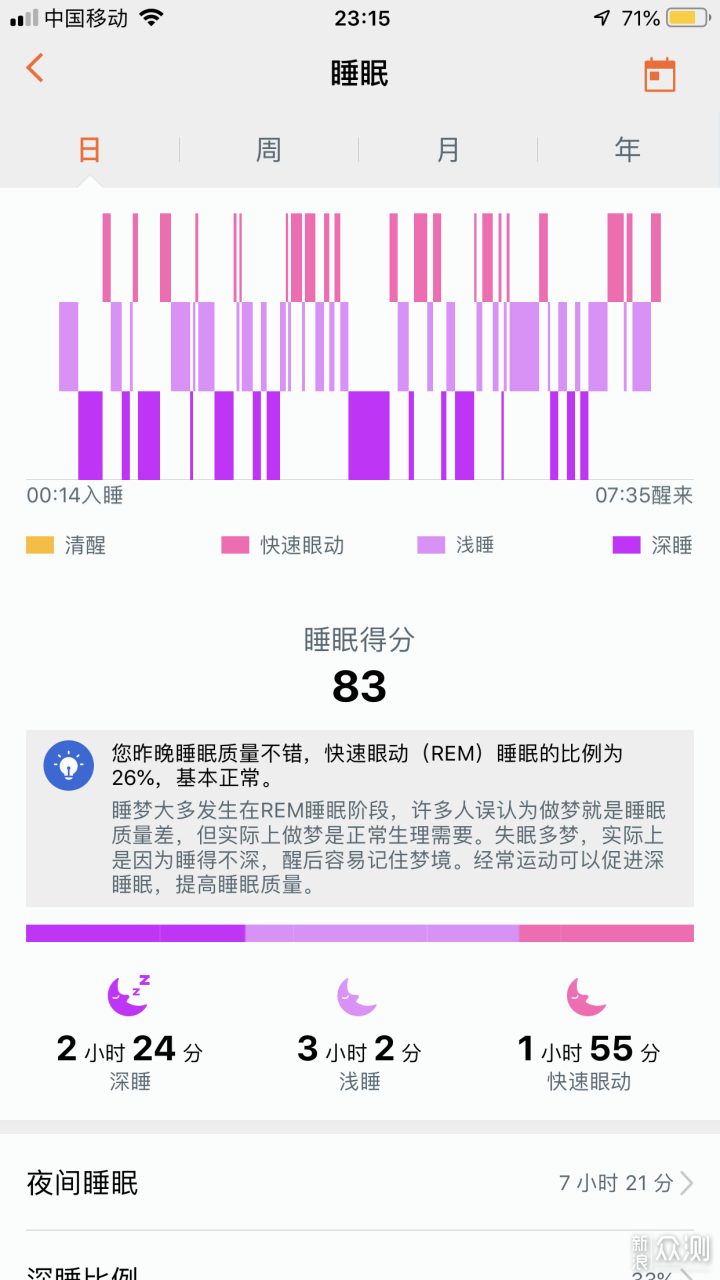Switch to the 日 day tab
The width and height of the screenshot is (720, 1280).
tap(90, 150)
